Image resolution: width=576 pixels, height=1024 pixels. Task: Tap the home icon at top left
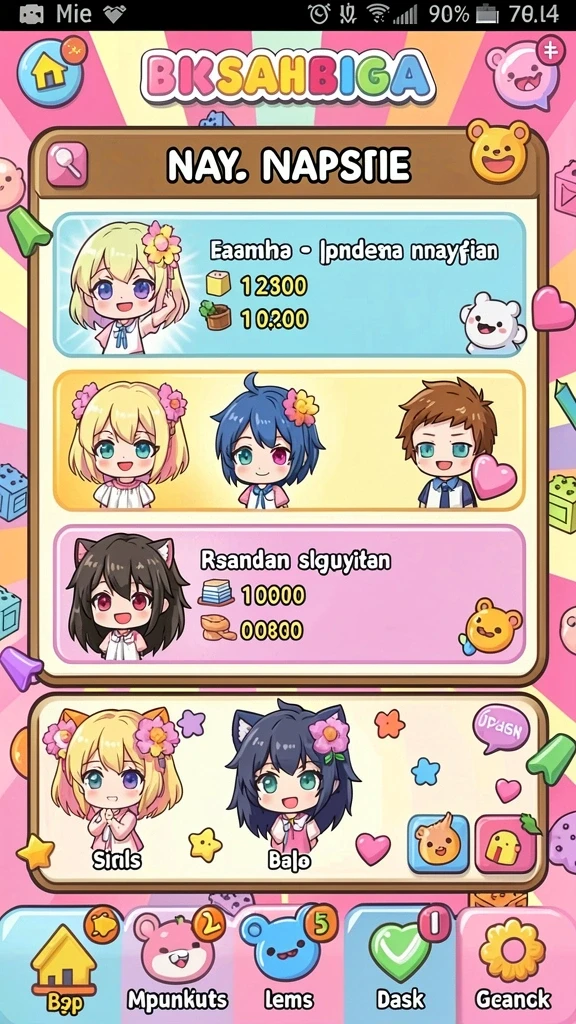(50, 73)
